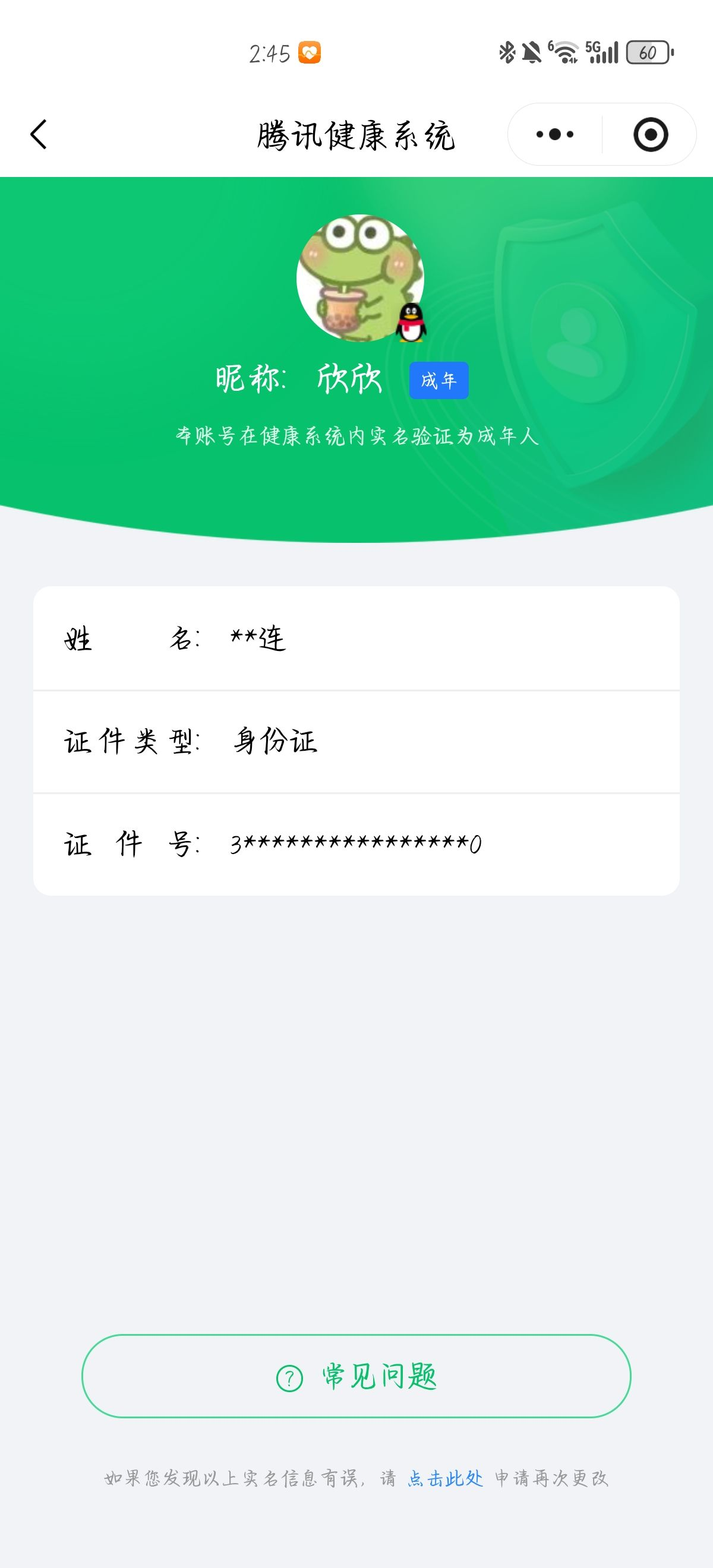Image resolution: width=713 pixels, height=1568 pixels.
Task: Open 常见问题 help page
Action: pyautogui.click(x=356, y=1376)
